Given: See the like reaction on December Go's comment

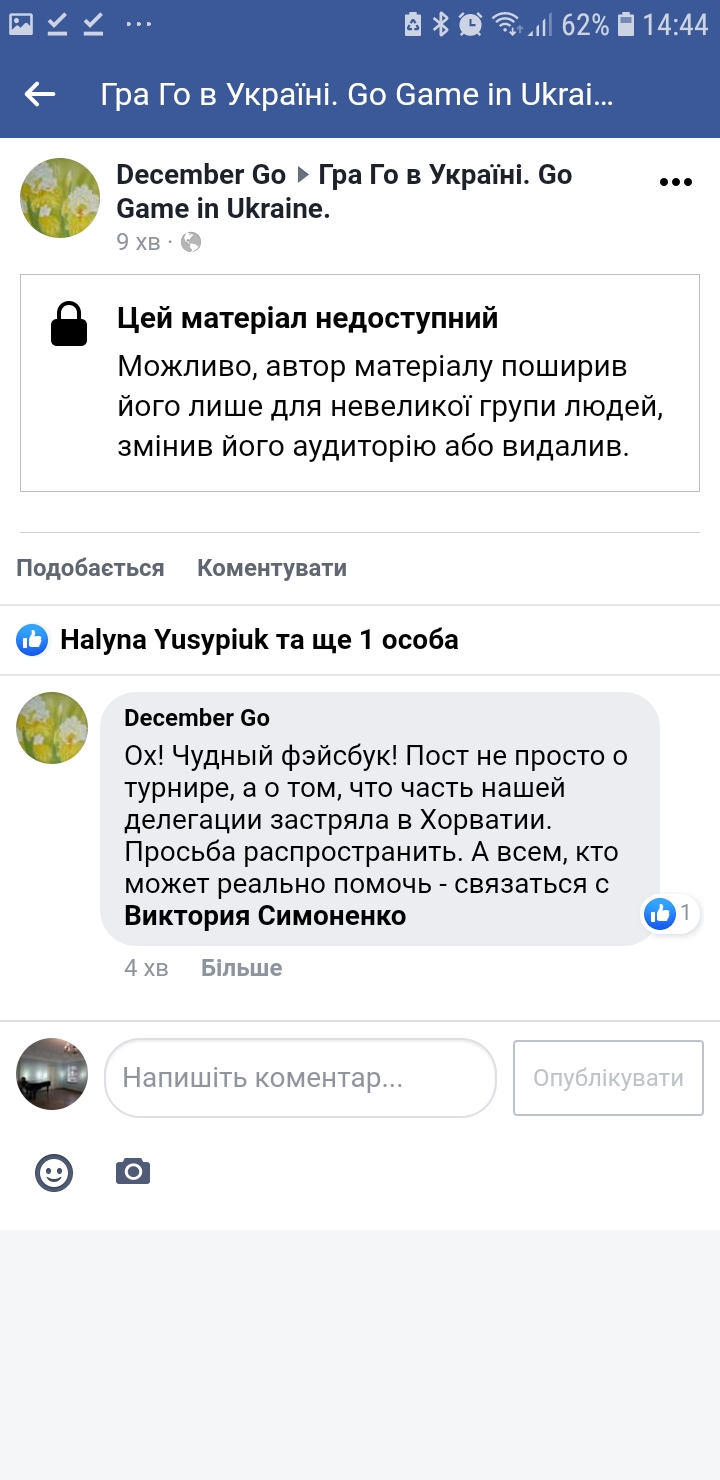Looking at the screenshot, I should 670,913.
